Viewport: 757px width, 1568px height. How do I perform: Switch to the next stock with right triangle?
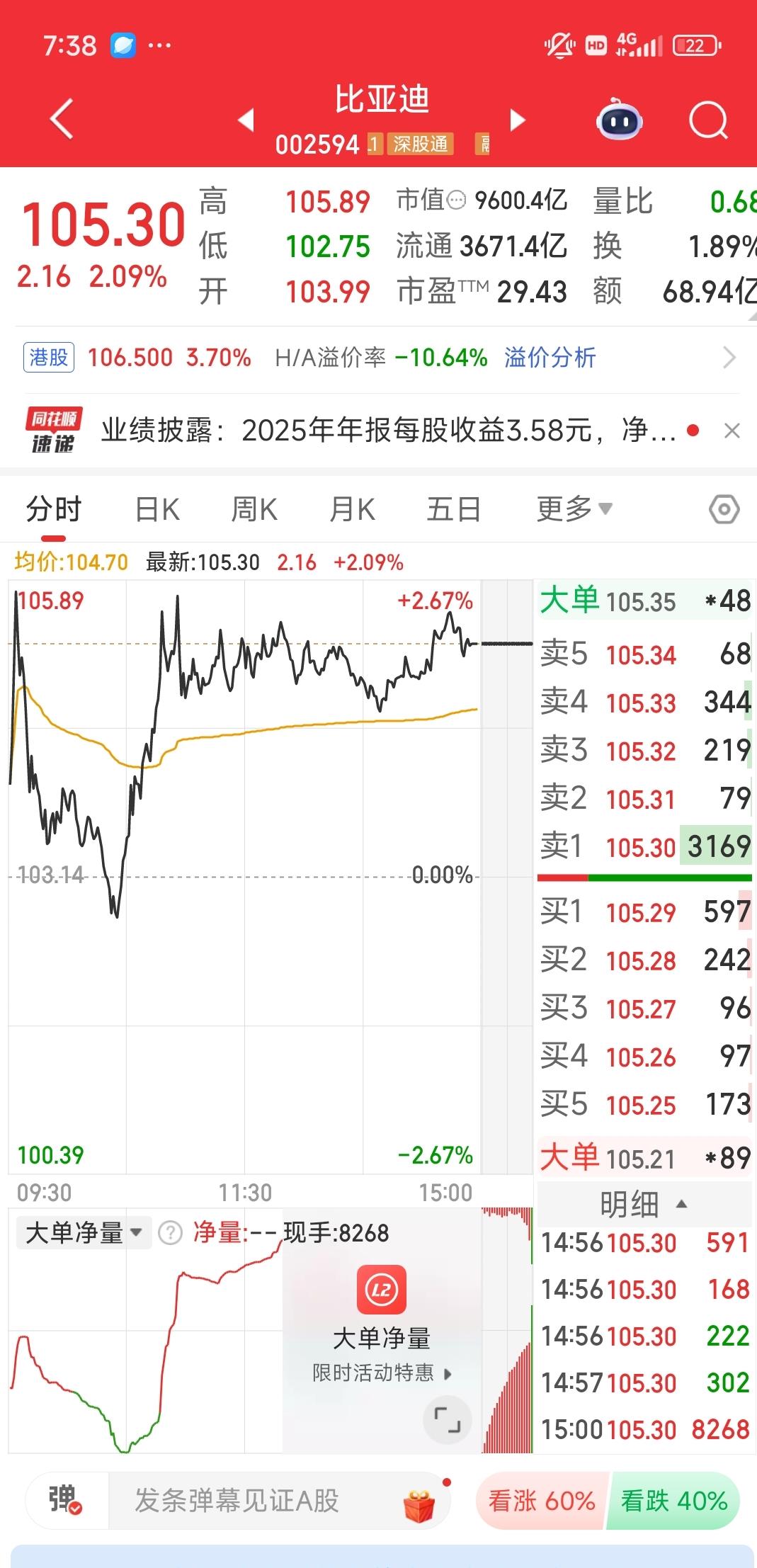[x=518, y=120]
